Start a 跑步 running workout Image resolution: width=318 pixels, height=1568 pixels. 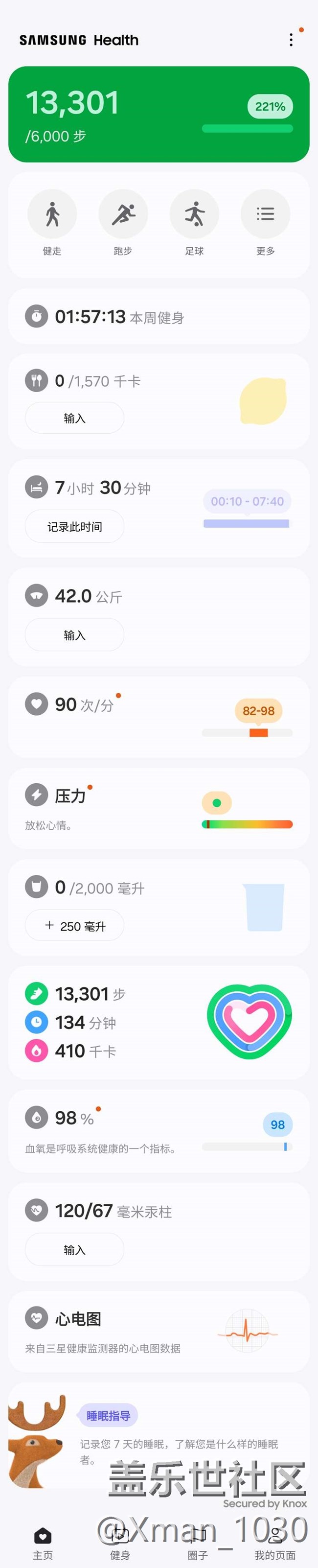click(x=123, y=214)
